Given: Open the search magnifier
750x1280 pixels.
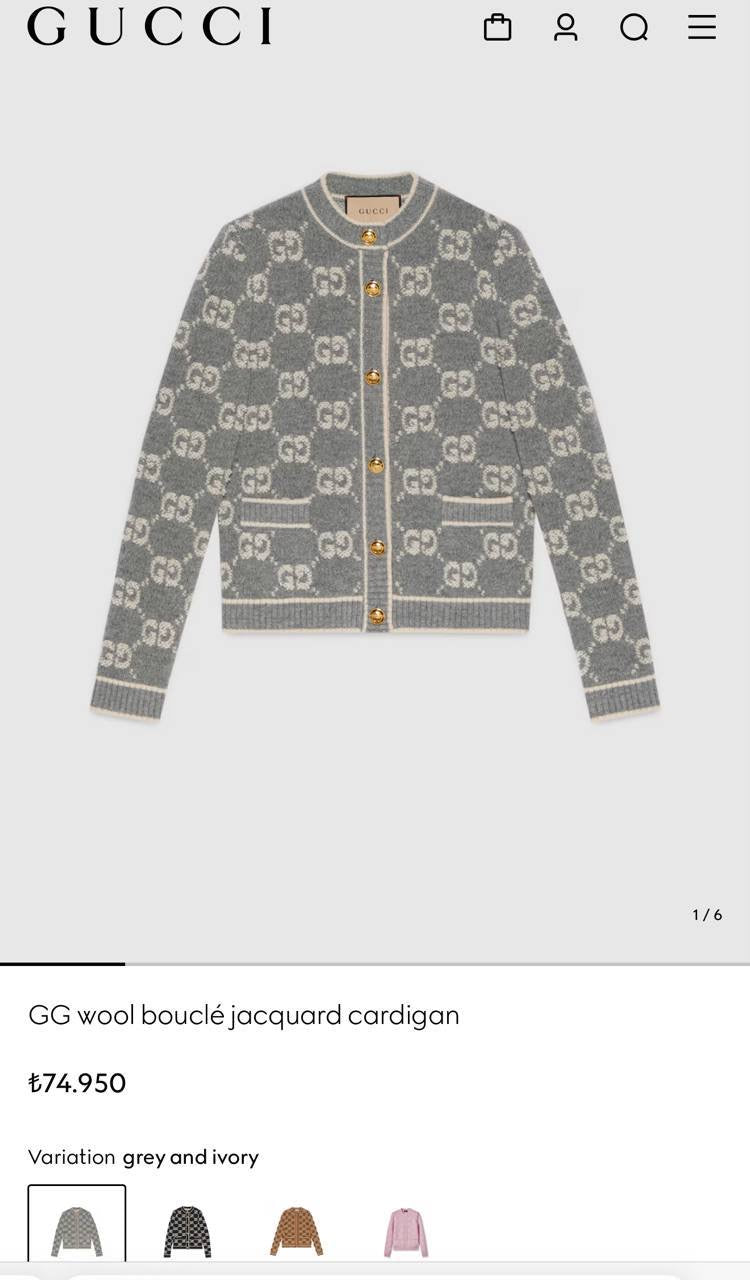Looking at the screenshot, I should pyautogui.click(x=634, y=27).
